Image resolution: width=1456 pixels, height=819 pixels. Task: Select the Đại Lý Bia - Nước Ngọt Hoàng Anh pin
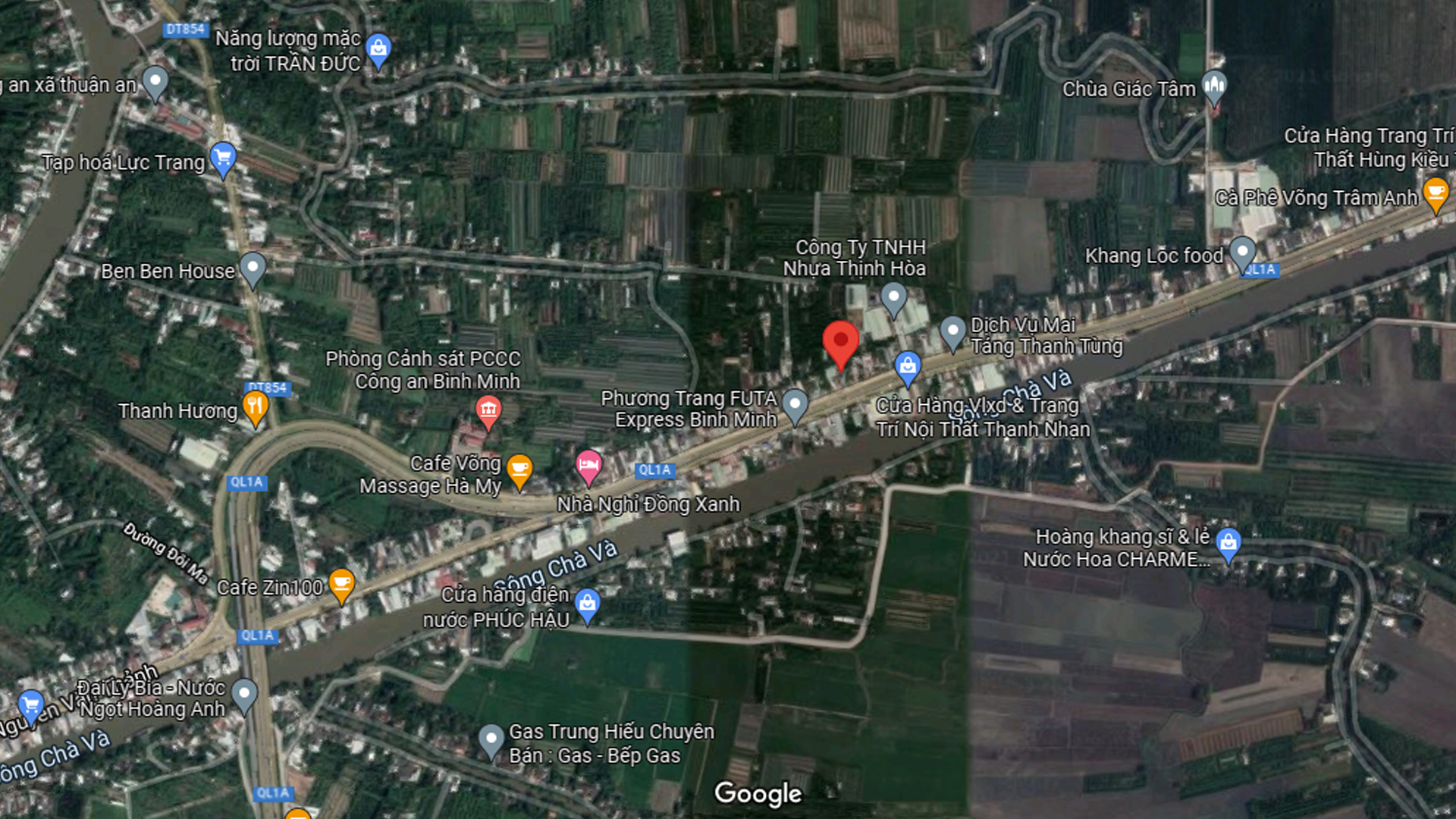tap(244, 695)
